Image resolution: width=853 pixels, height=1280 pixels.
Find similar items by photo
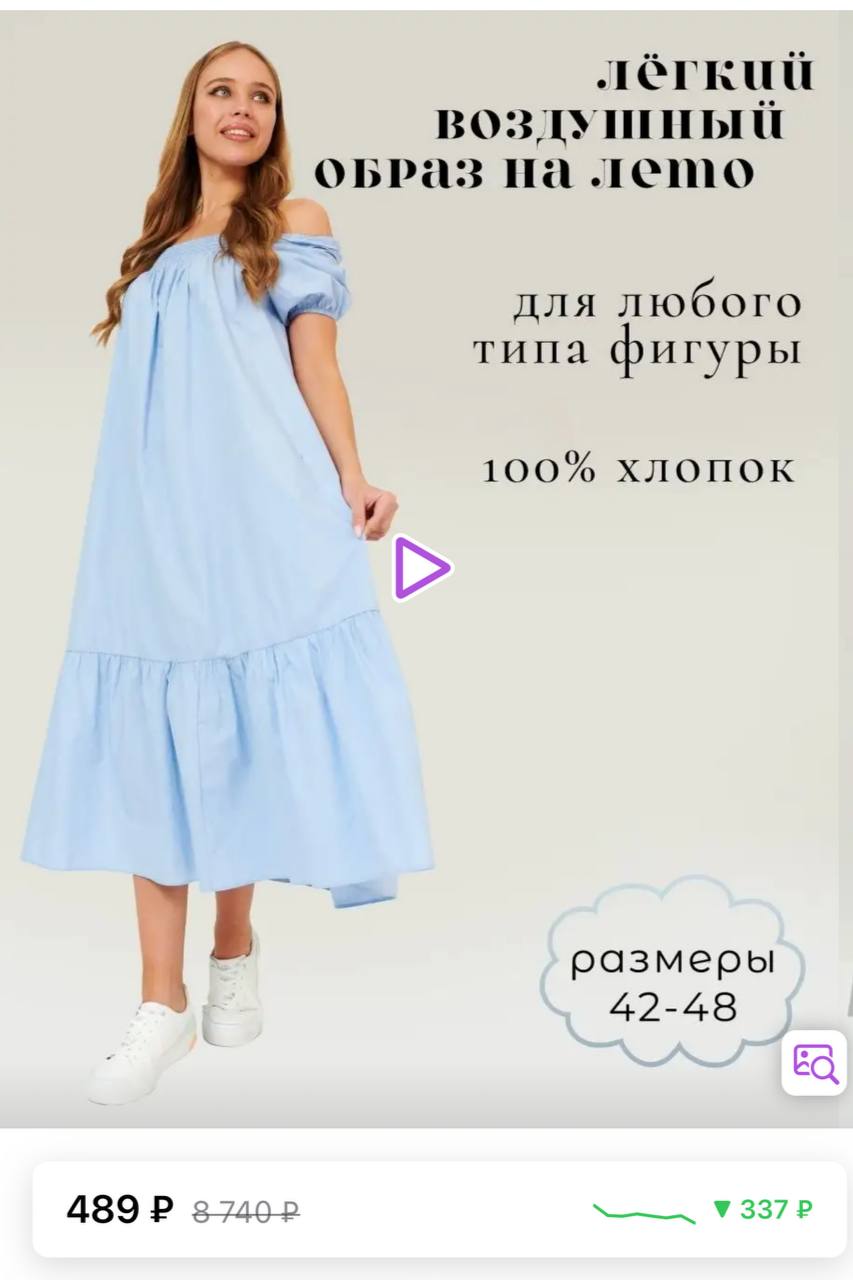814,1062
